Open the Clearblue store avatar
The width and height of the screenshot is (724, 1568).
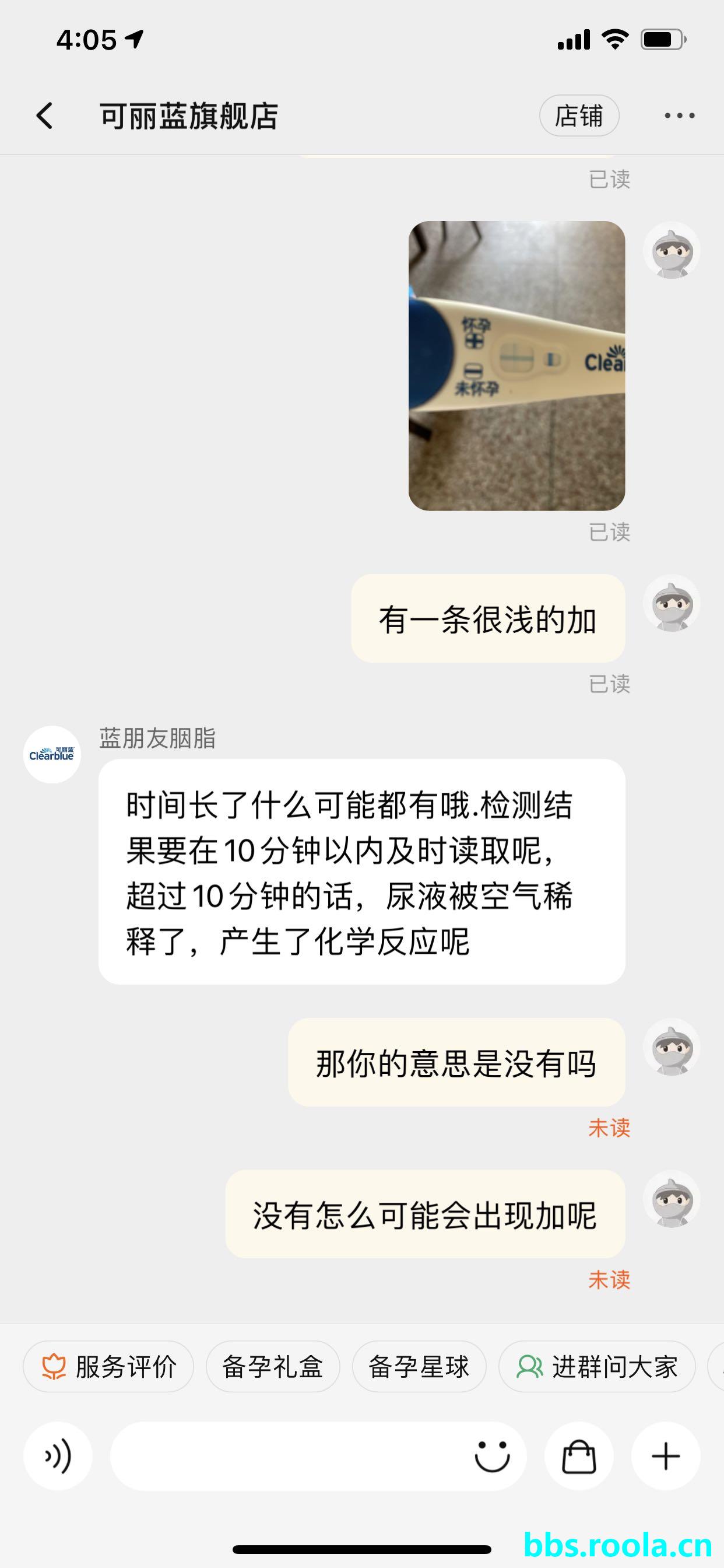point(52,754)
